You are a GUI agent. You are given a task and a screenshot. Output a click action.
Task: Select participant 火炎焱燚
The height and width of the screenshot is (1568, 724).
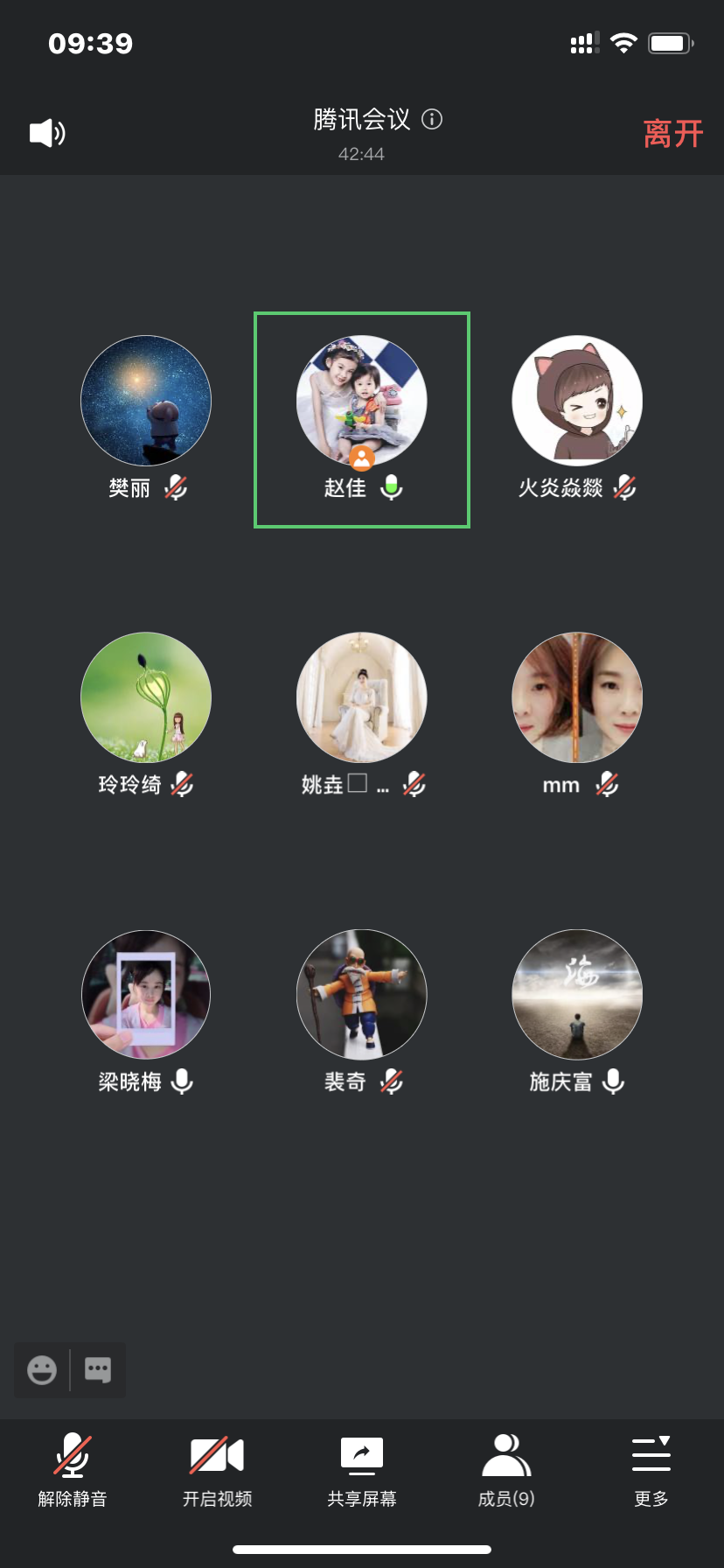[577, 402]
